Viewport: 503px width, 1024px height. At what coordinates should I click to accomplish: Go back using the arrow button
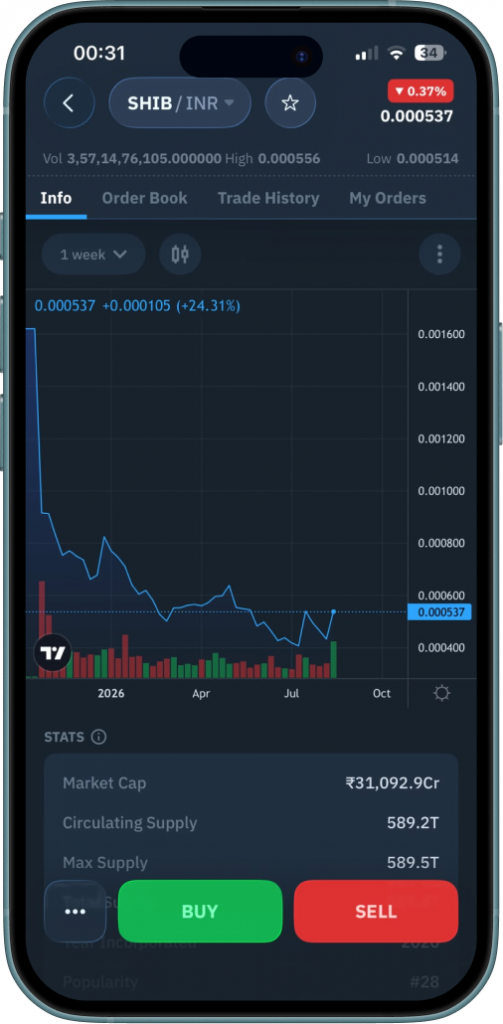[69, 103]
